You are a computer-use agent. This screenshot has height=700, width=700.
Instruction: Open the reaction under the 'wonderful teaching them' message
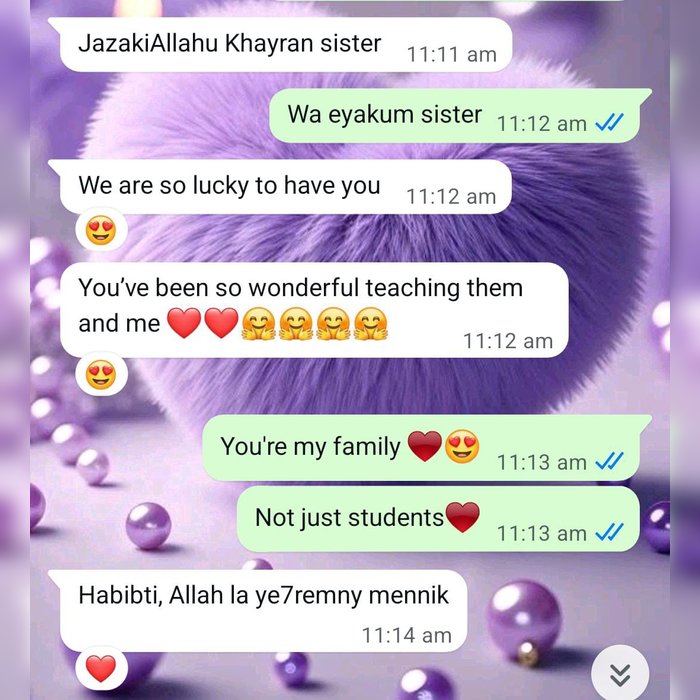[x=101, y=375]
